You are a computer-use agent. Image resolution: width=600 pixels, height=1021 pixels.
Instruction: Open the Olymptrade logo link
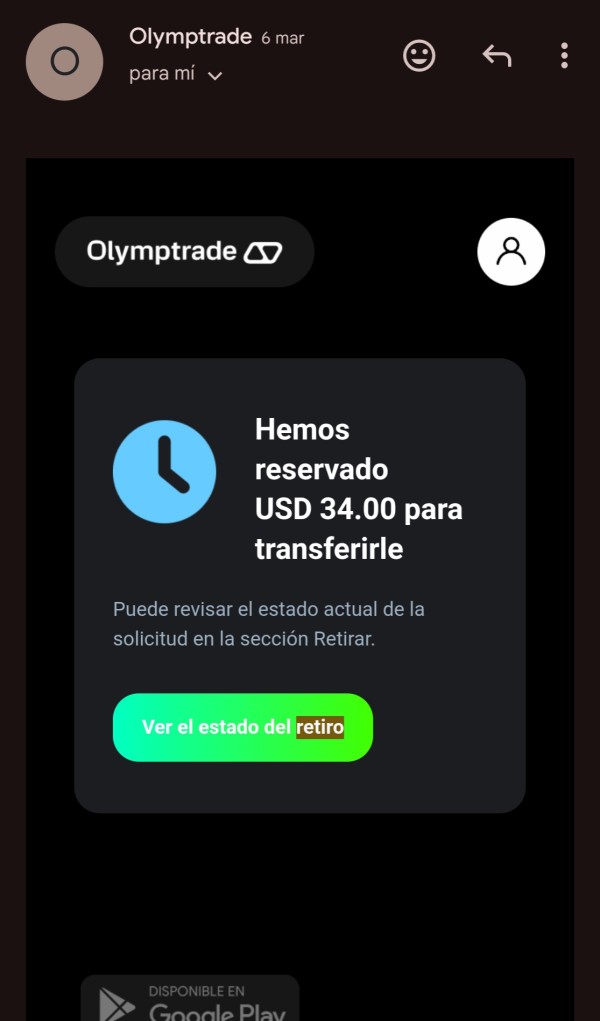tap(184, 251)
